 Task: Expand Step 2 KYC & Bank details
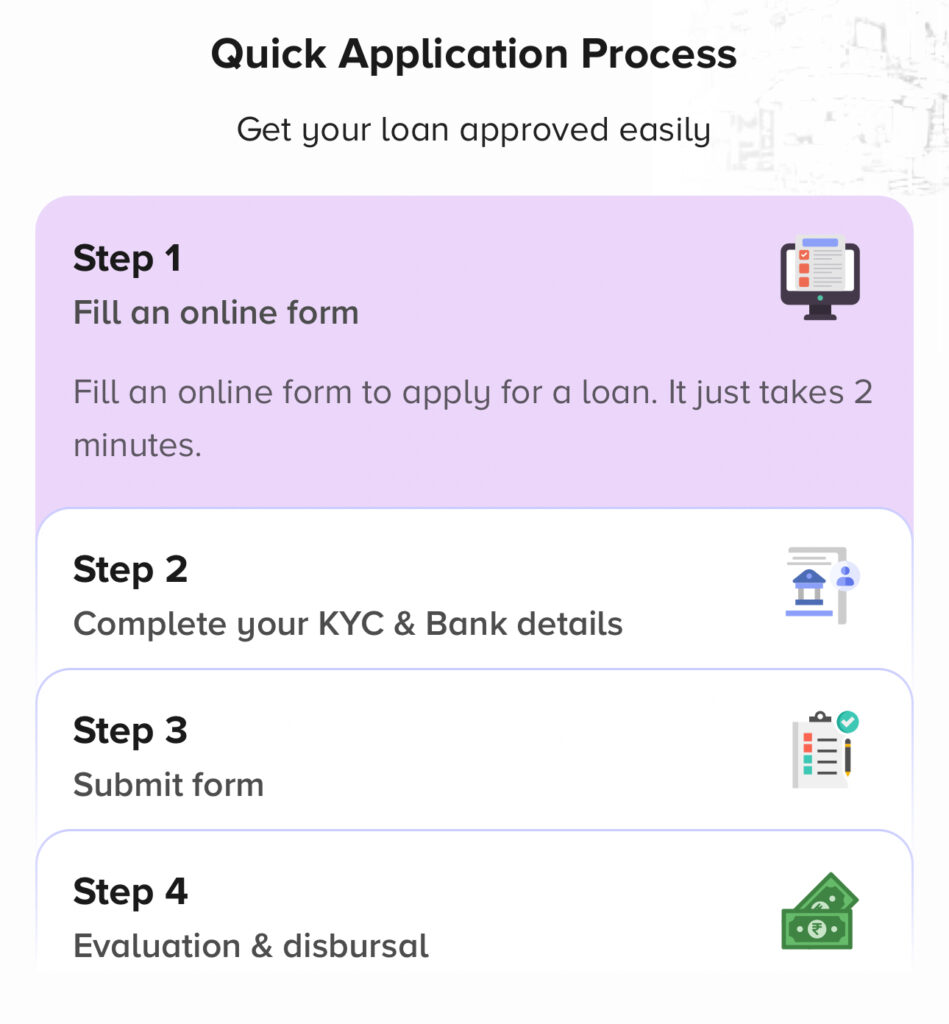347,597
